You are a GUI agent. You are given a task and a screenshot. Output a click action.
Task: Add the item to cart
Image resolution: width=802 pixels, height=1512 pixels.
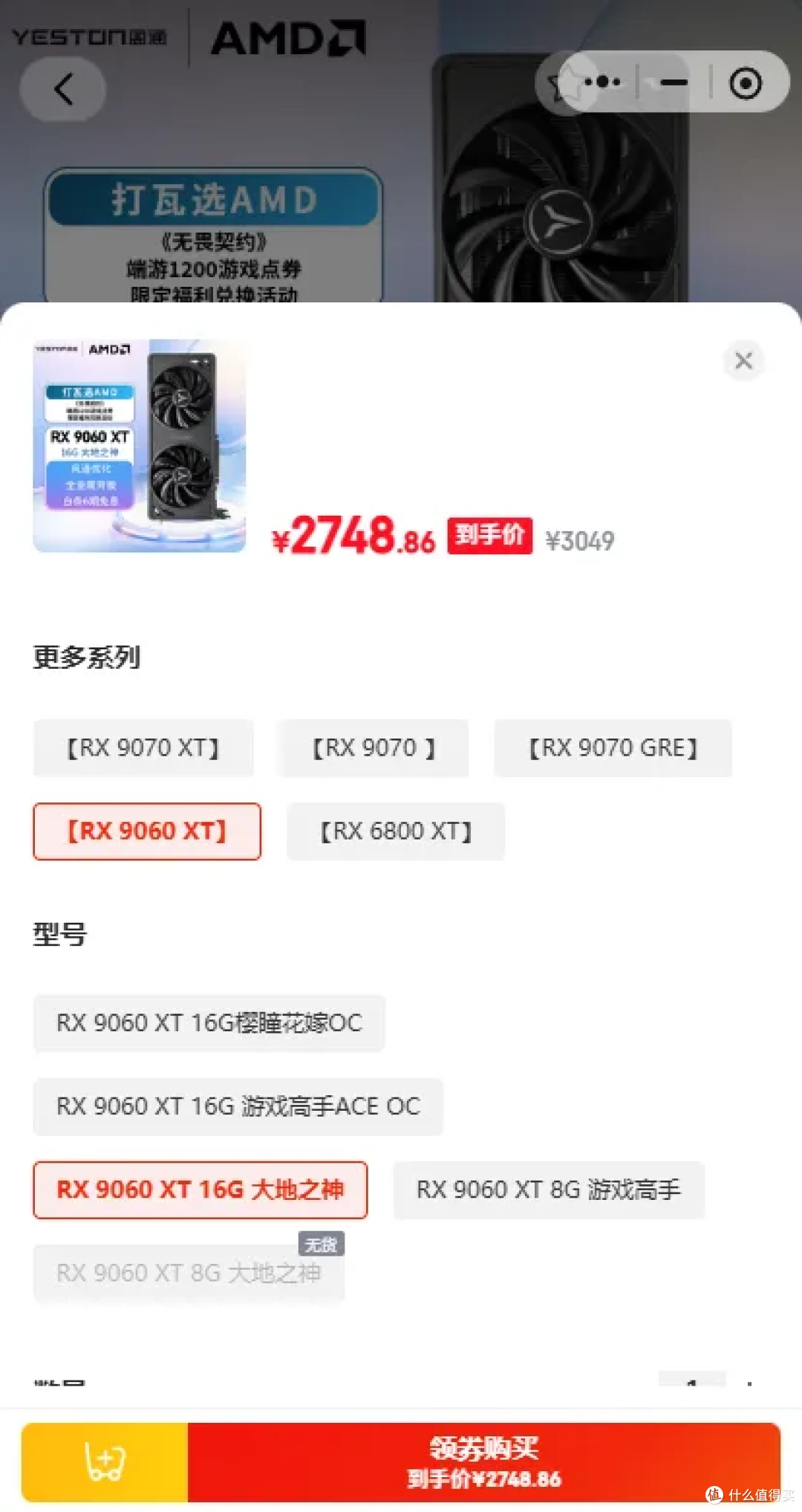click(x=105, y=1462)
